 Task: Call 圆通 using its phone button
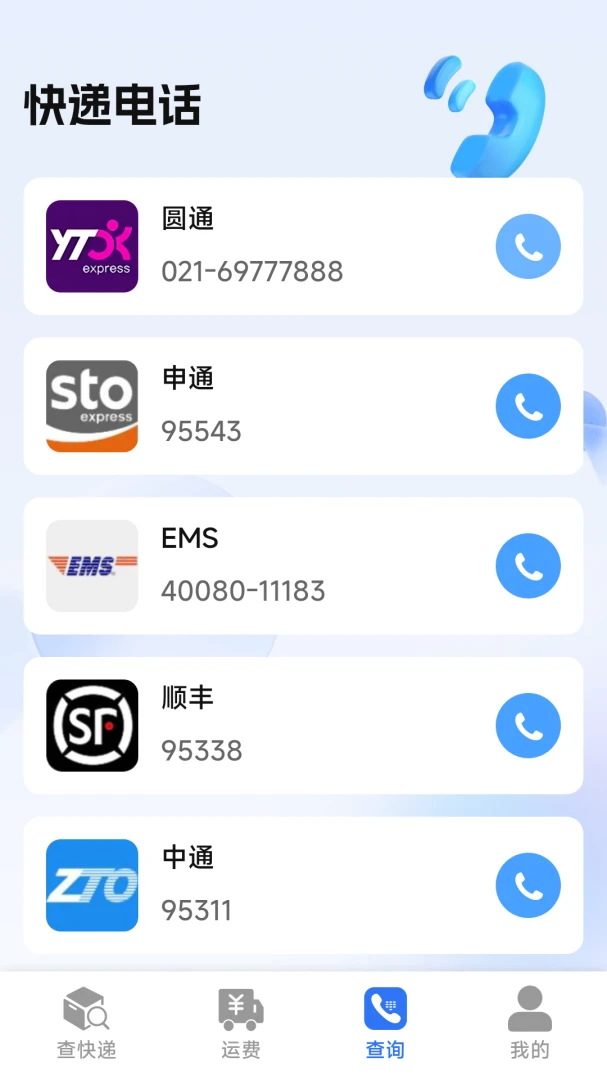click(528, 247)
